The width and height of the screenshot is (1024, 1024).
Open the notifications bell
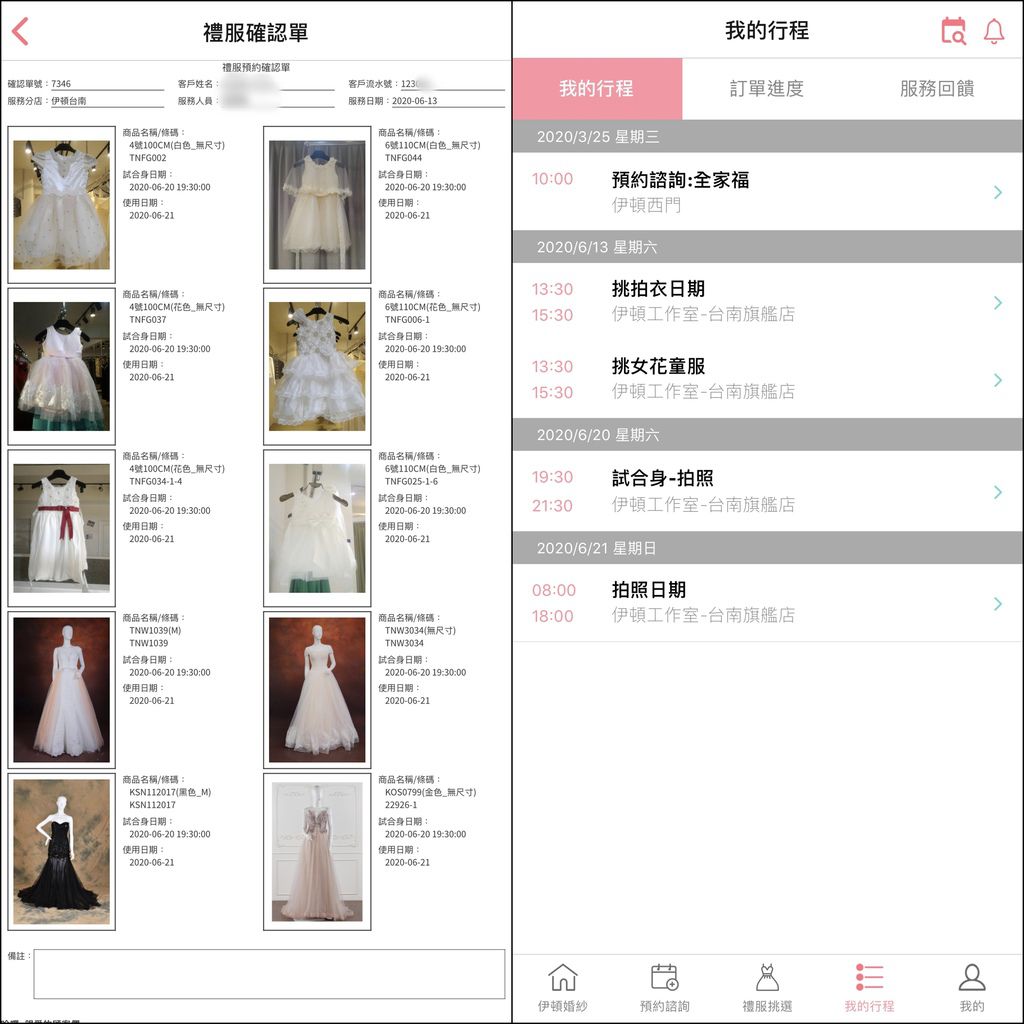pos(994,31)
